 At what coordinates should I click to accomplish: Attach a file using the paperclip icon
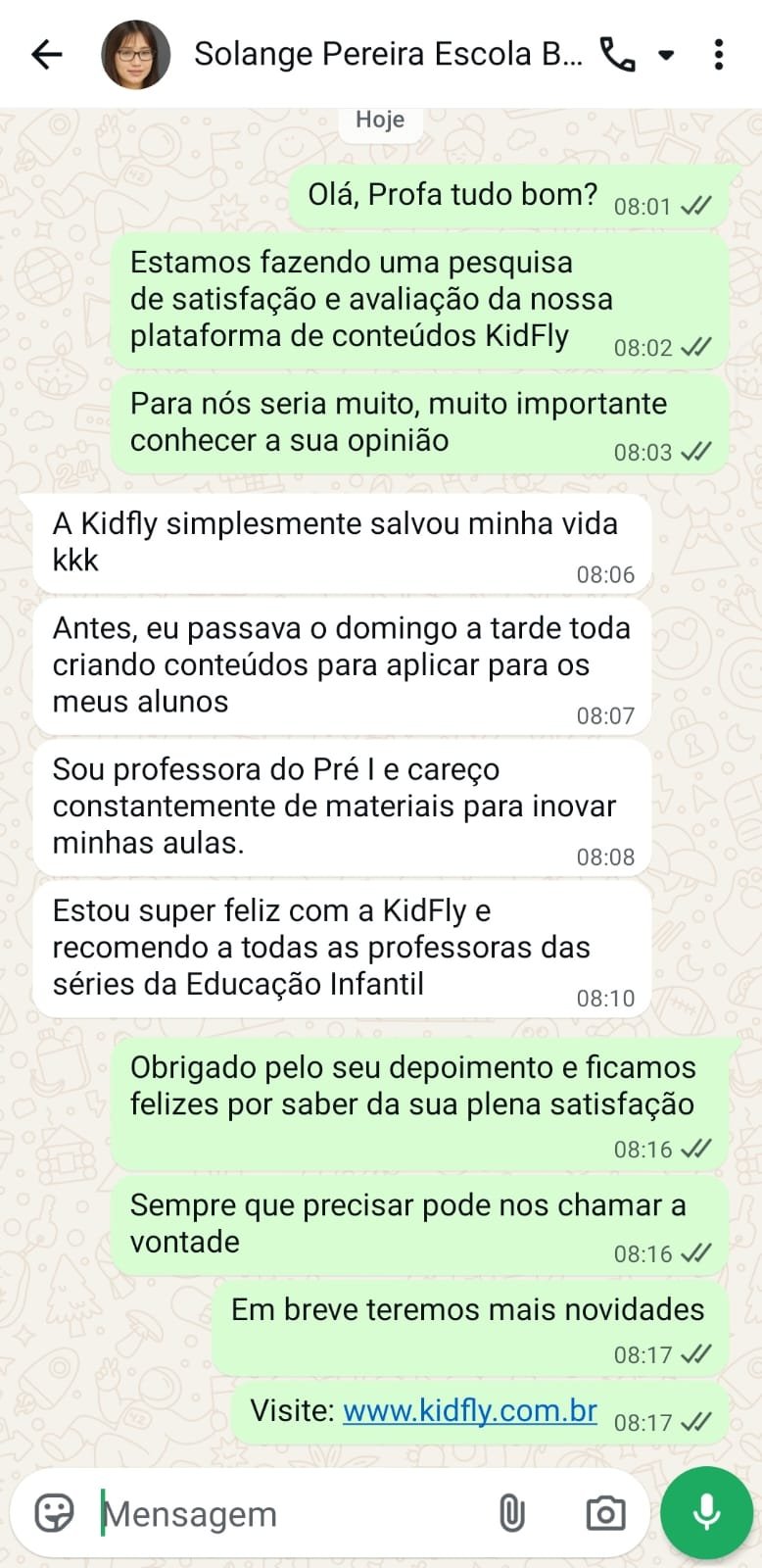(513, 1513)
